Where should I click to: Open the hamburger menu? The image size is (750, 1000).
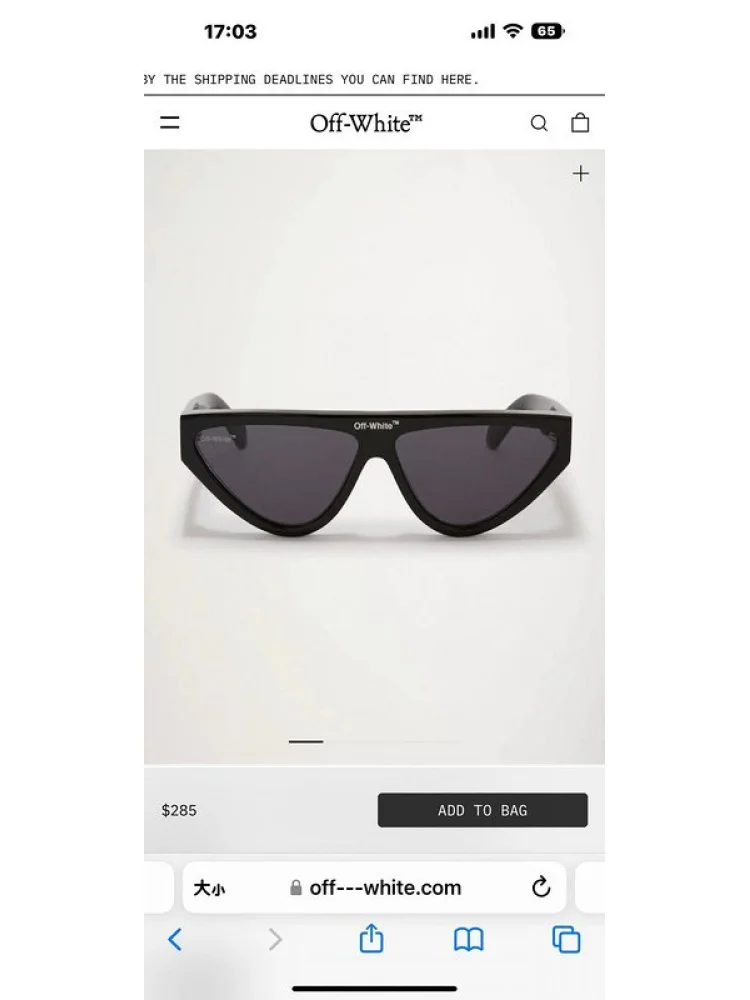170,123
